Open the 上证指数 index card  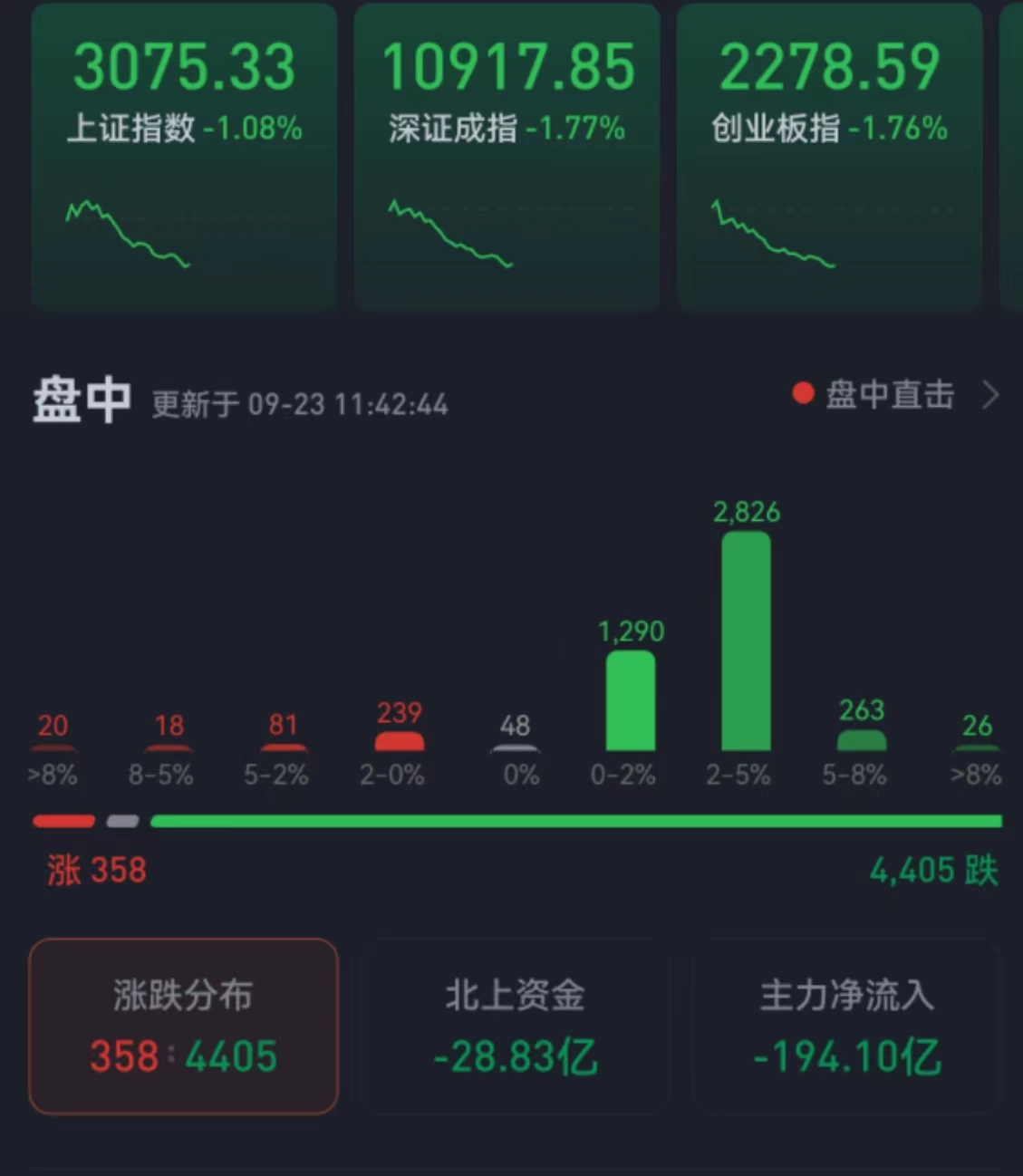pos(184,154)
